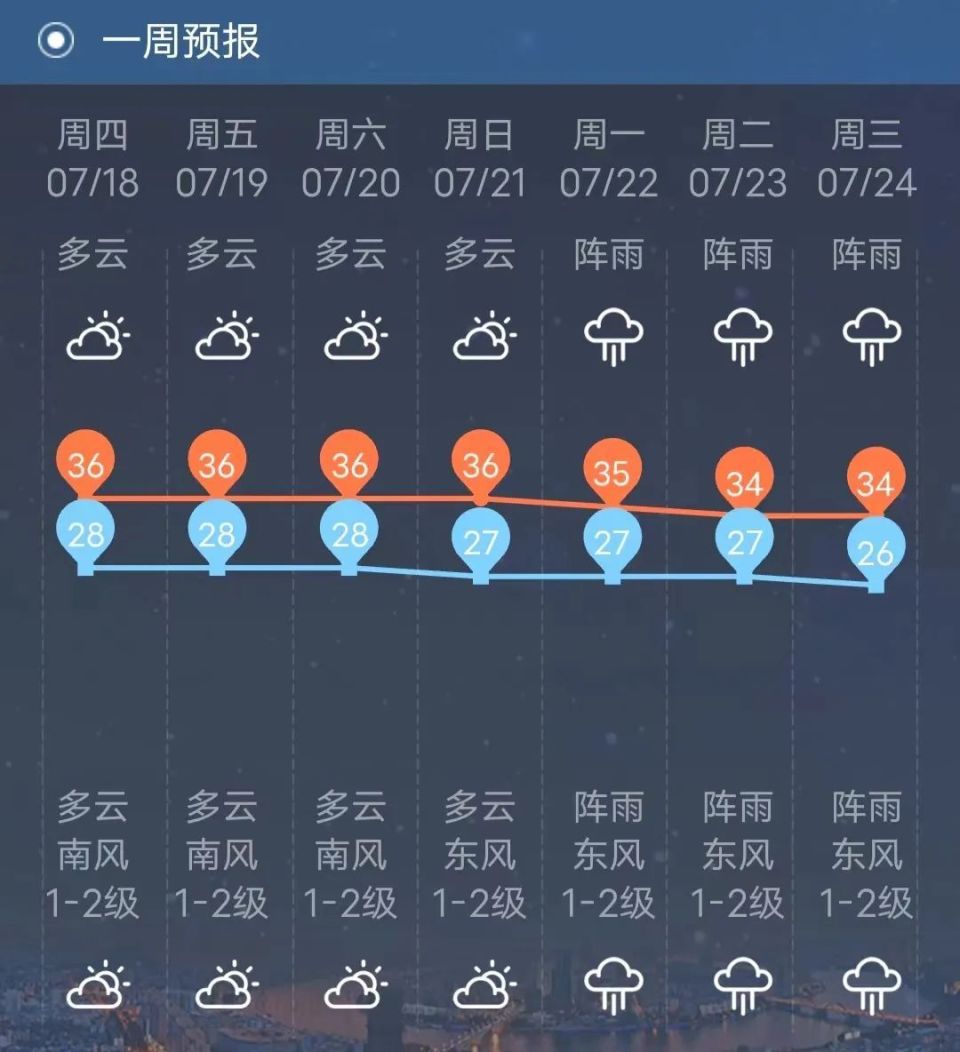Click the radio dial icon beside 一周预报
This screenshot has height=1052, width=960.
pyautogui.click(x=56, y=41)
